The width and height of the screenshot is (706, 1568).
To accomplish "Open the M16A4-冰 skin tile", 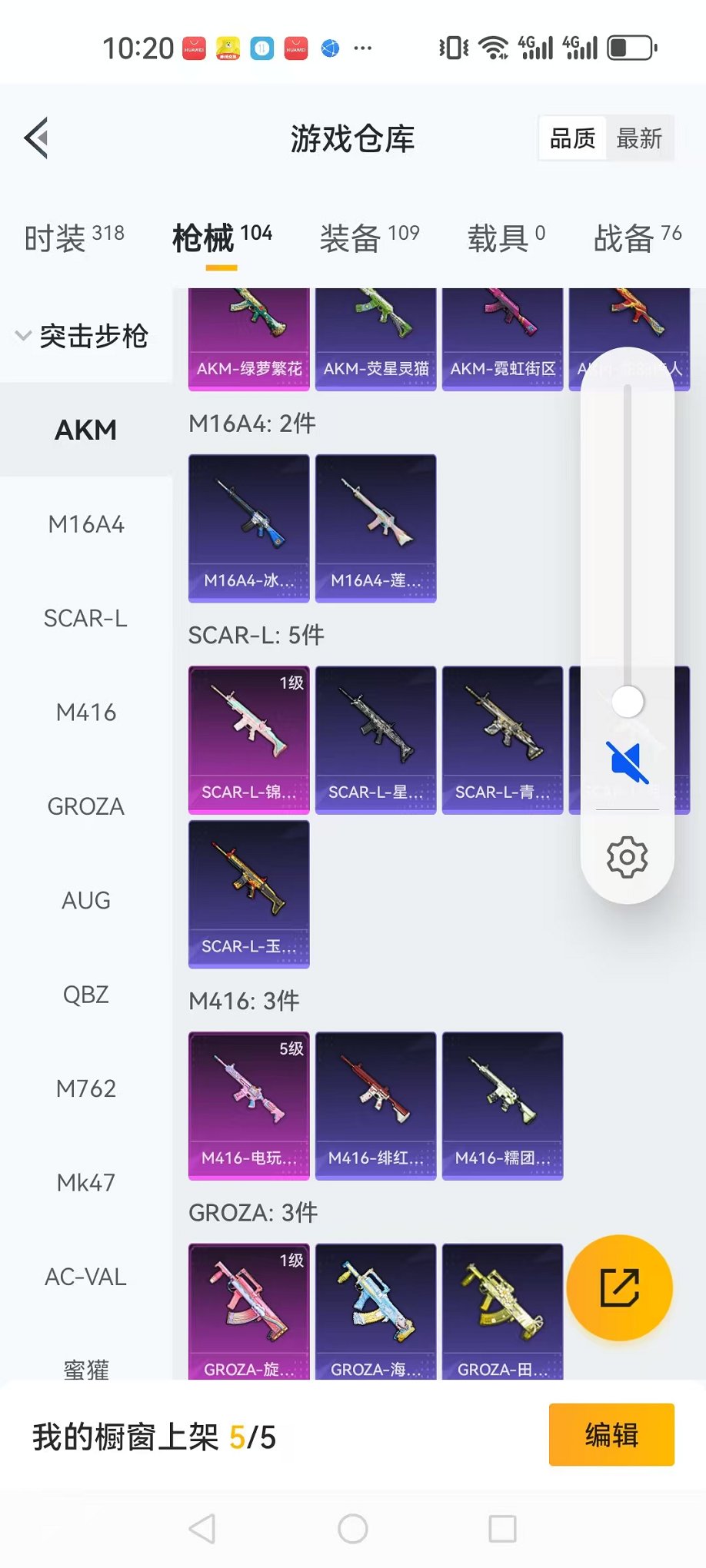I will [248, 528].
